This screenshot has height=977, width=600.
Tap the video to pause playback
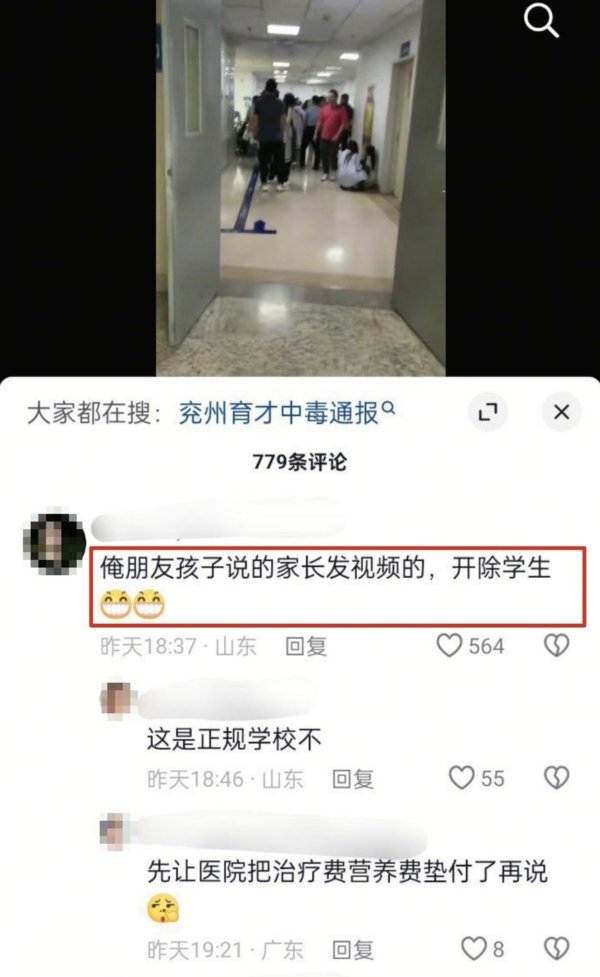pos(300,190)
